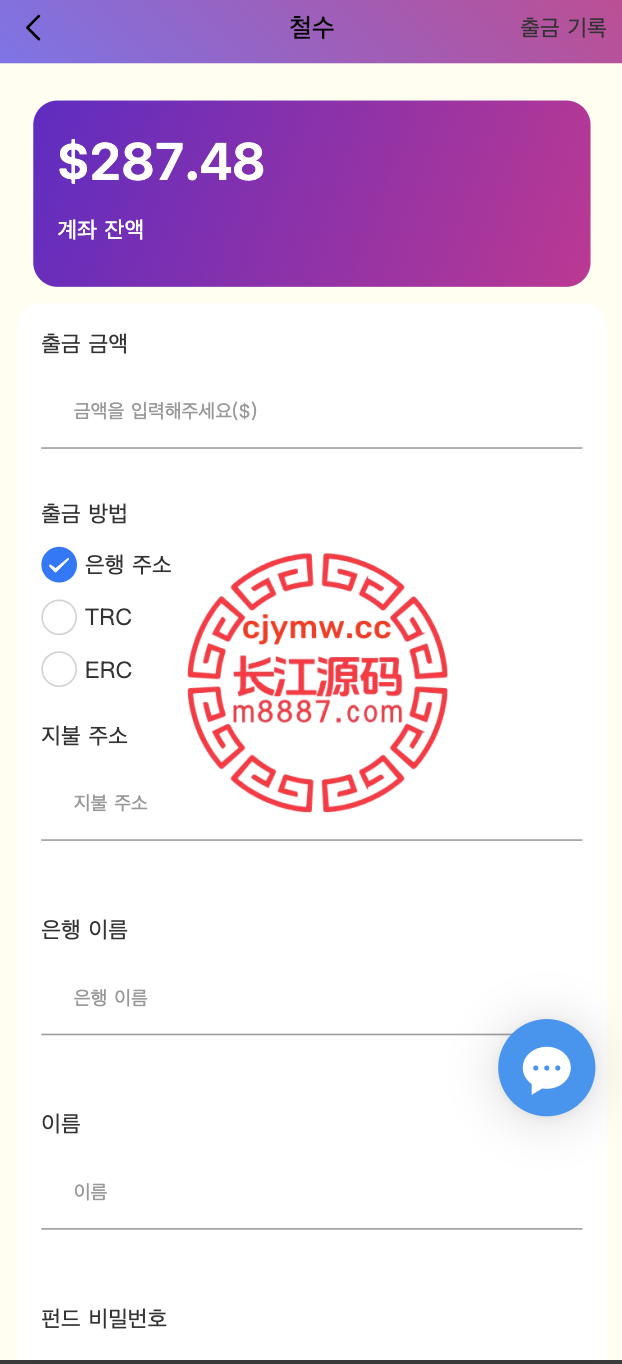
Task: Choose ERC as the withdrawal method
Action: (x=86, y=670)
